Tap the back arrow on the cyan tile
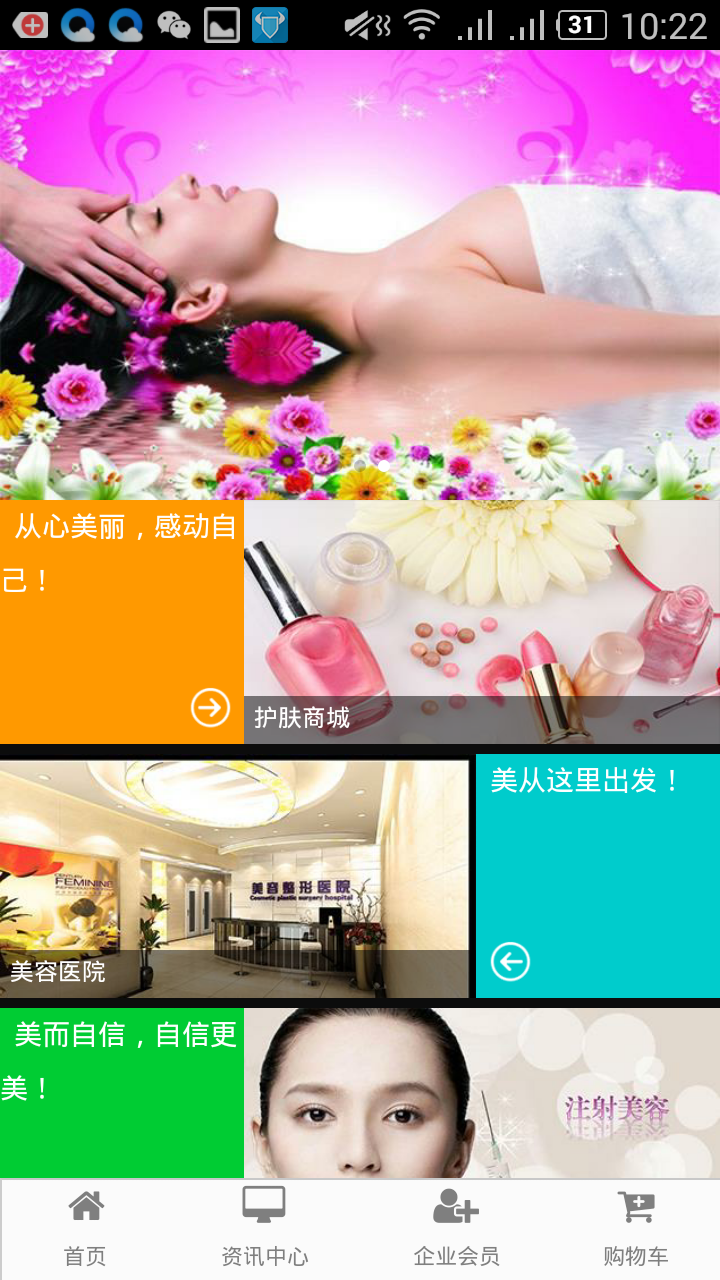This screenshot has height=1280, width=720. (510, 962)
